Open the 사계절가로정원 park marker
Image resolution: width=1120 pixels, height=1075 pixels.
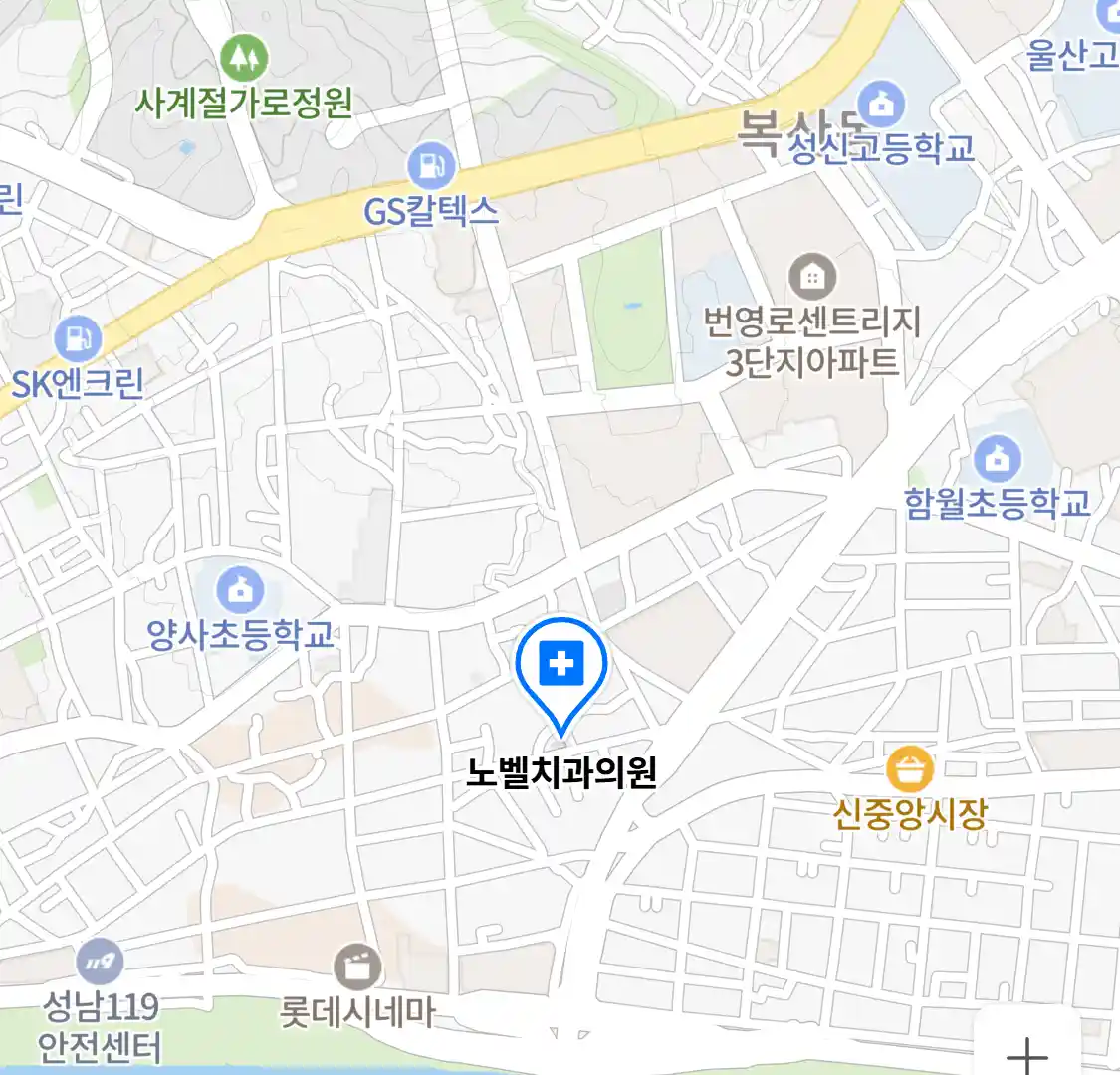244,59
